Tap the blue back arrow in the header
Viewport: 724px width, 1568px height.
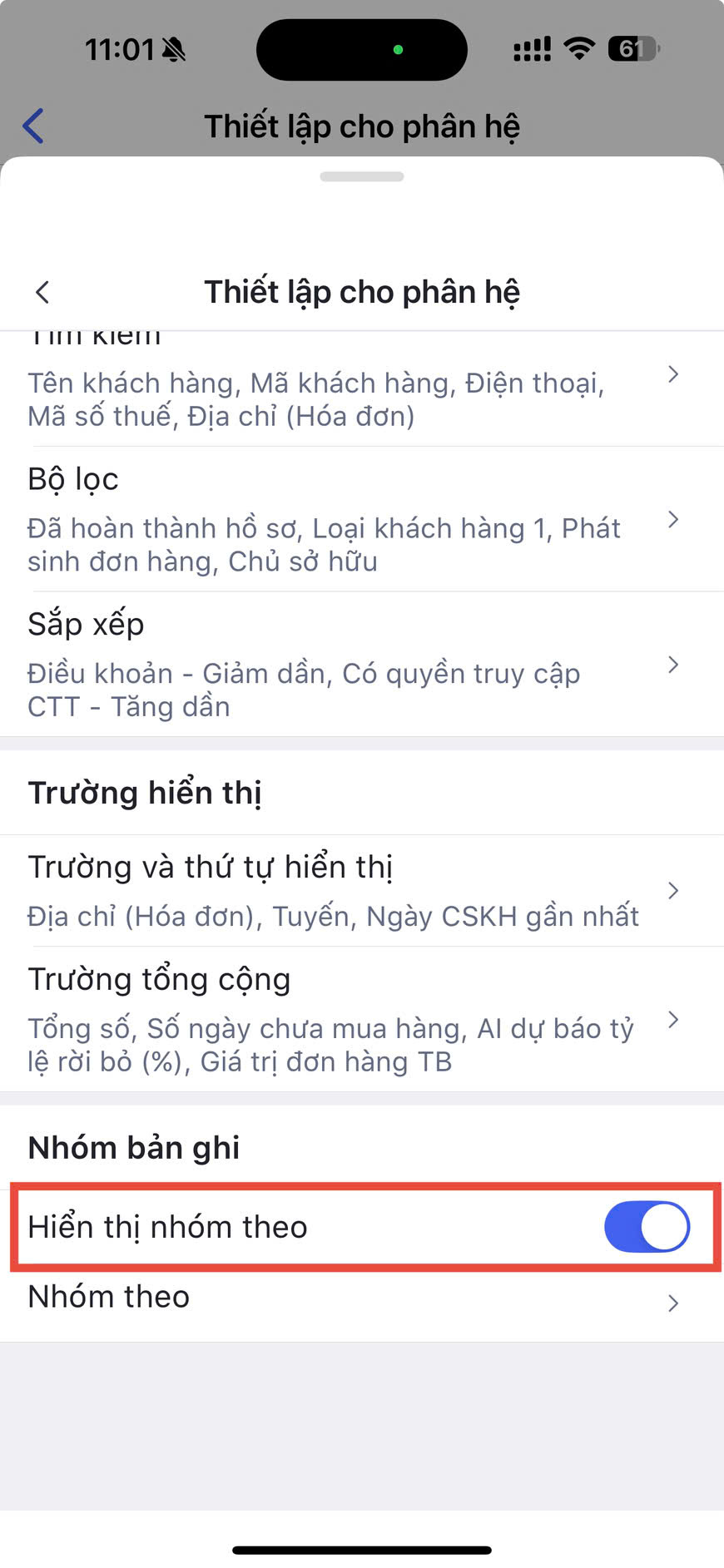[x=33, y=126]
